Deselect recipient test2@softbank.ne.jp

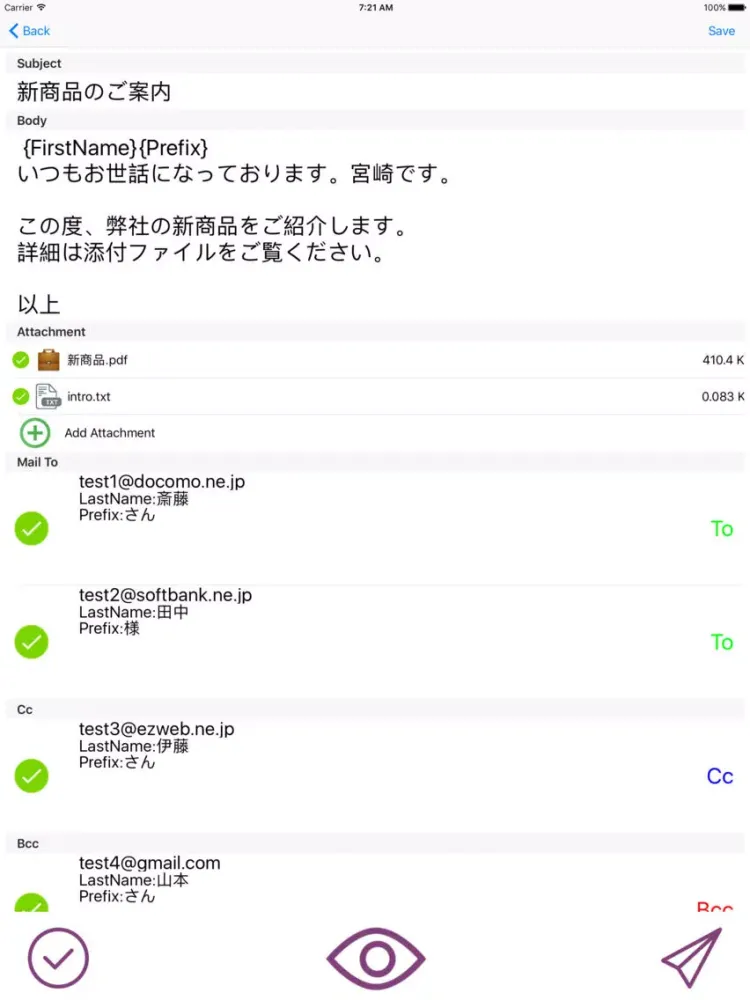[32, 641]
